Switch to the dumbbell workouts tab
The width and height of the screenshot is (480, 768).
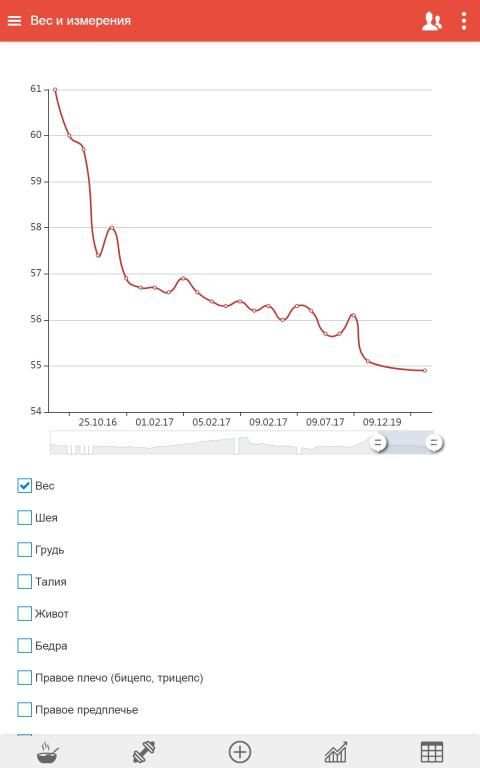144,752
